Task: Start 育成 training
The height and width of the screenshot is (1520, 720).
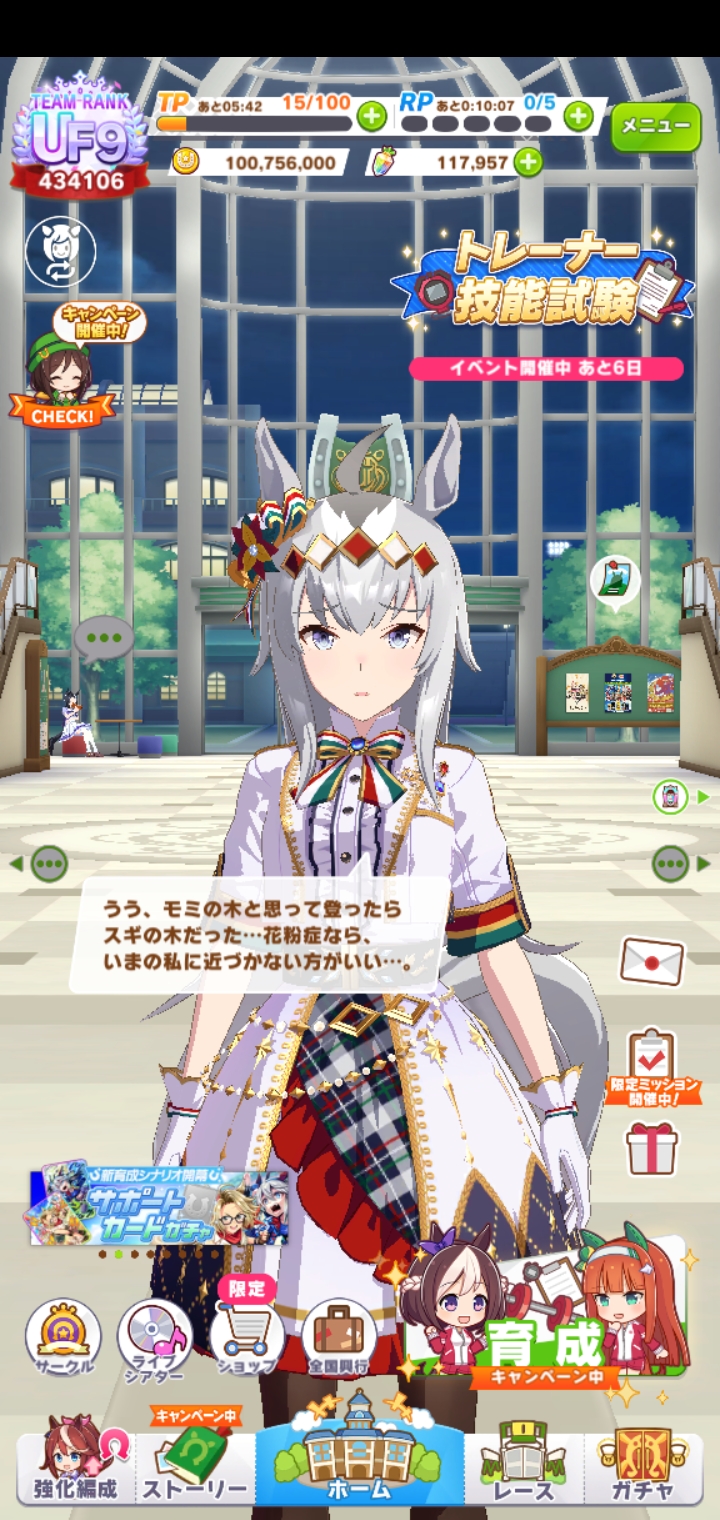Action: [545, 1310]
